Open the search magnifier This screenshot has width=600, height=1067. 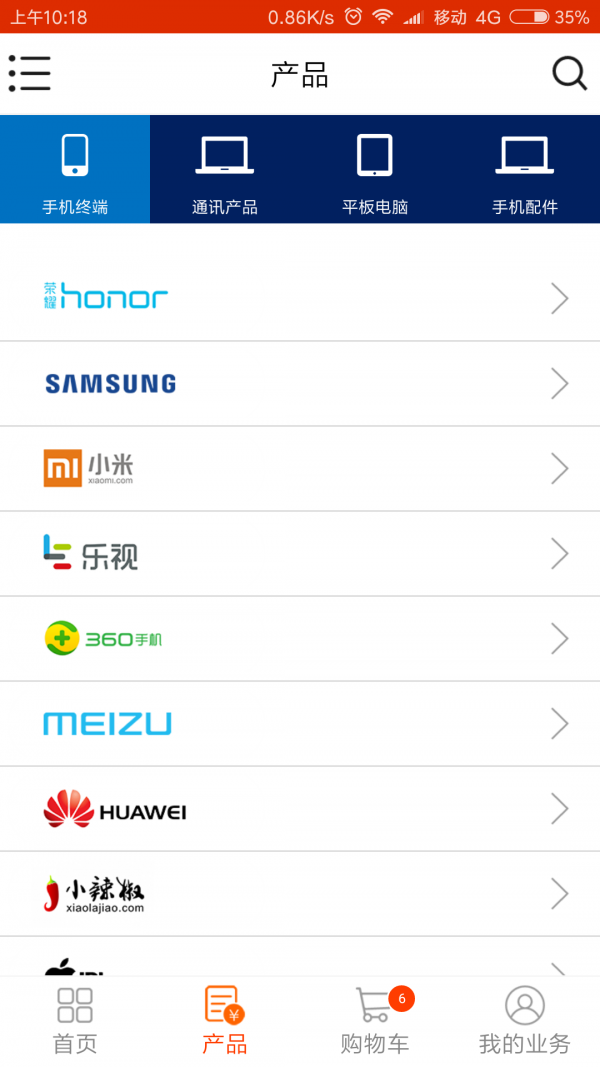tap(569, 74)
